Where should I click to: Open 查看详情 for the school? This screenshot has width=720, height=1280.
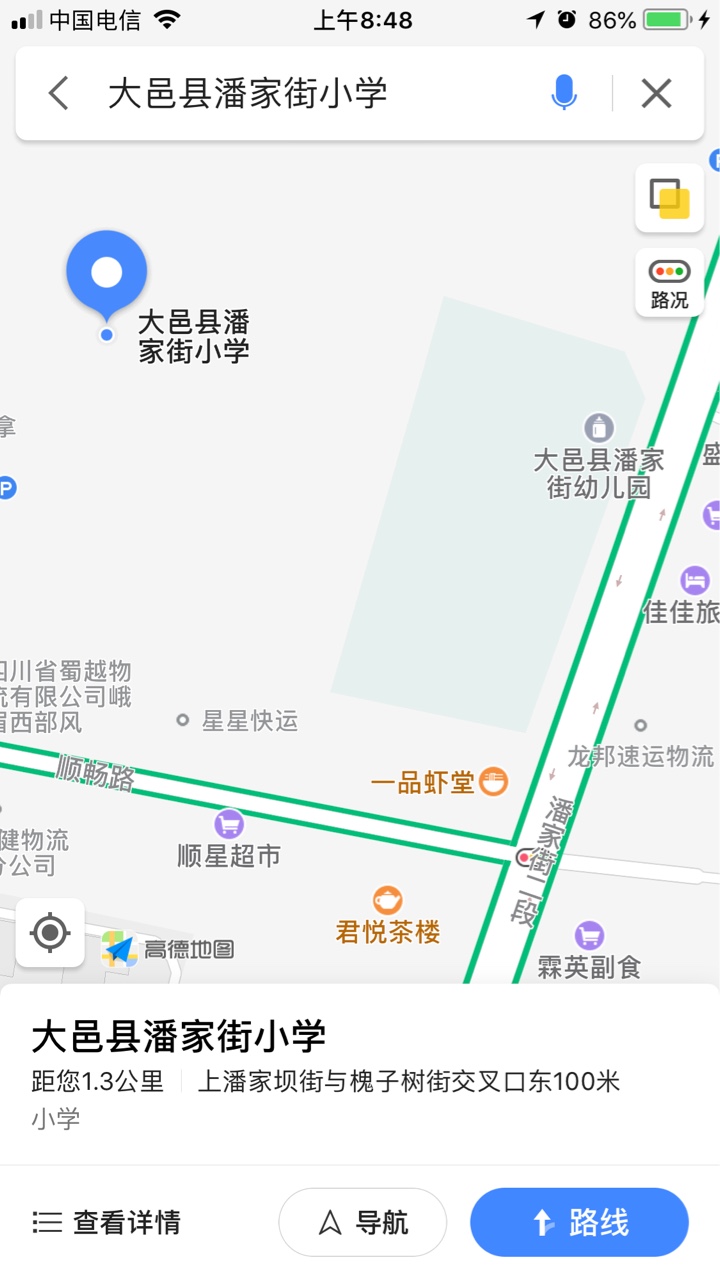107,1222
